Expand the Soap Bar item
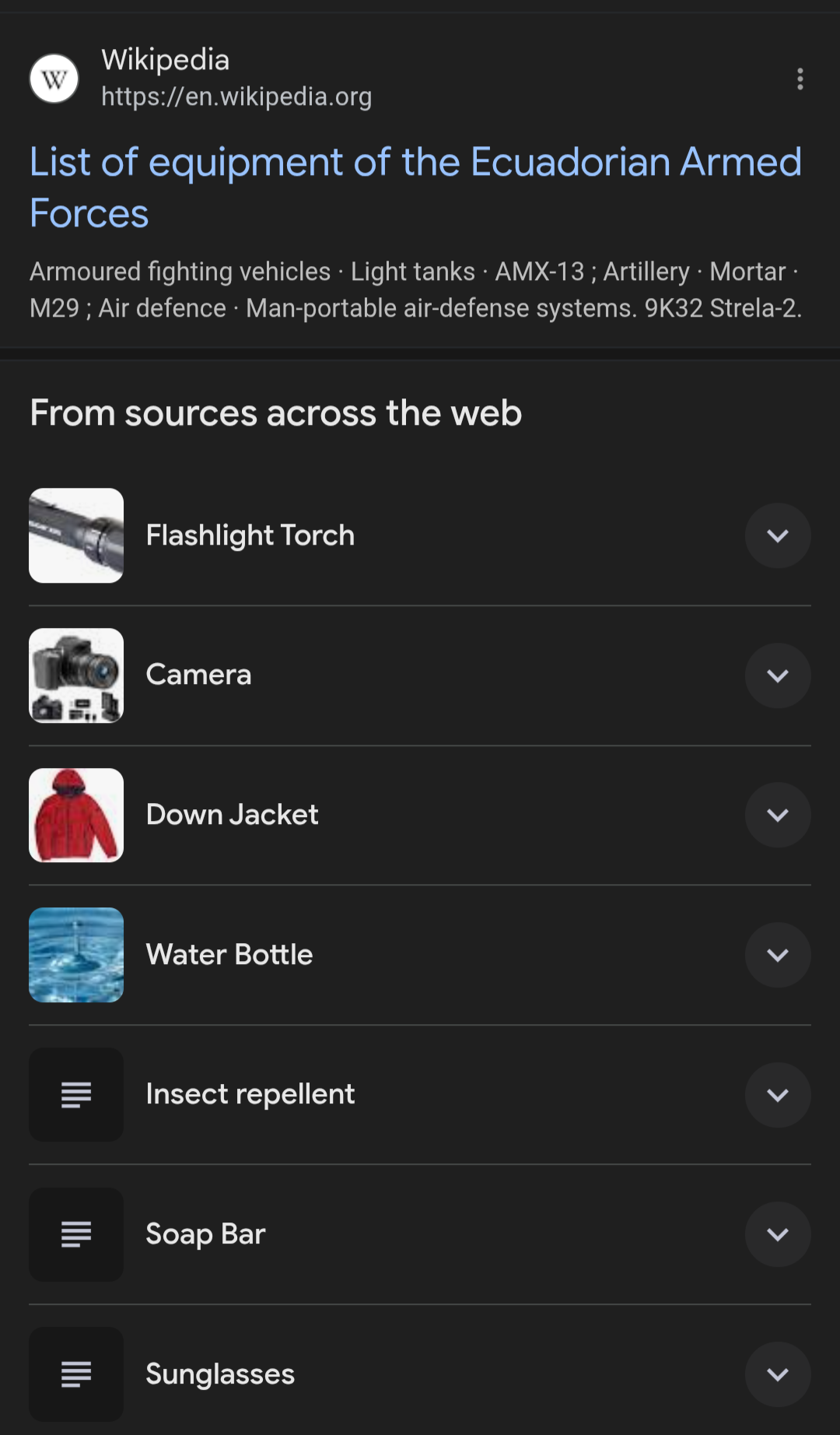This screenshot has width=840, height=1435. 778,1234
